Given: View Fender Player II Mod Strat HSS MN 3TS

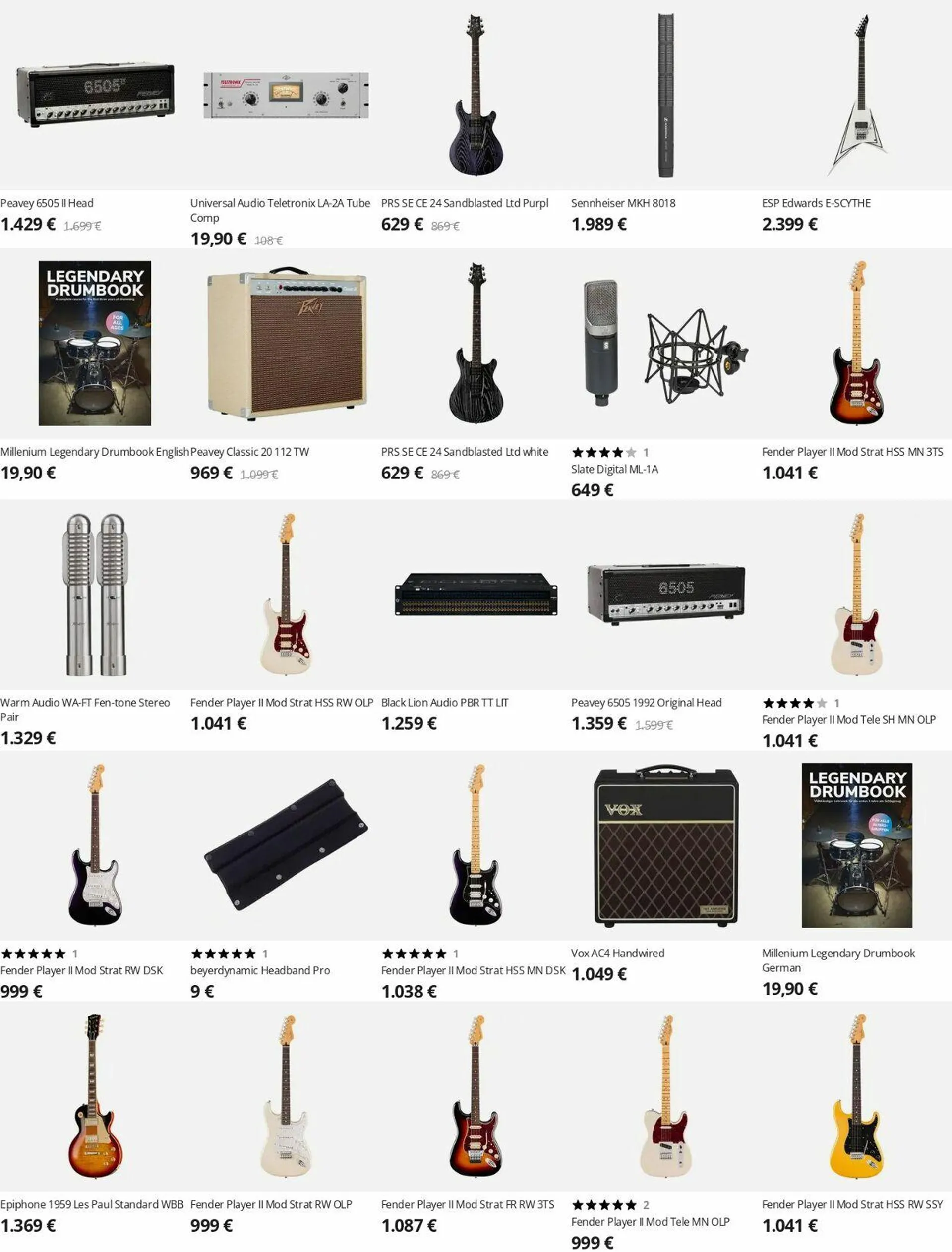Looking at the screenshot, I should [857, 343].
